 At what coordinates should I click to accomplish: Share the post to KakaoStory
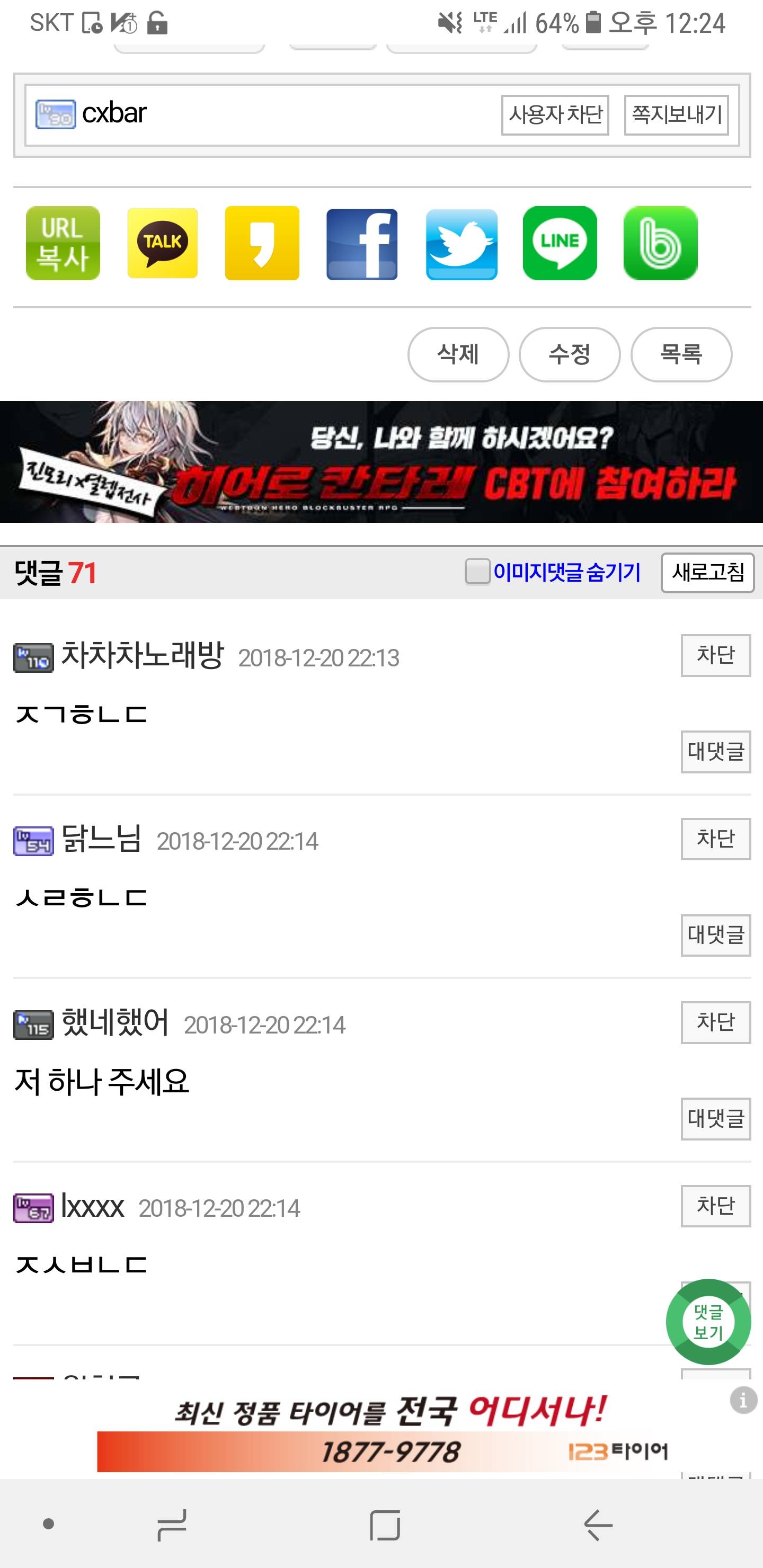pos(262,244)
